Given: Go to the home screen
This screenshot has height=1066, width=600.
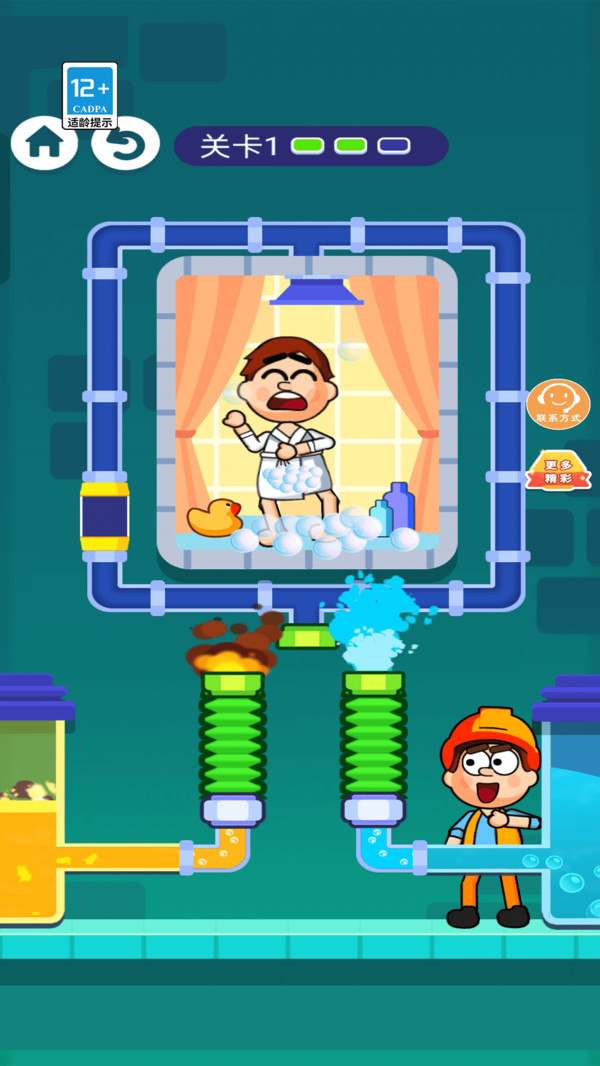Looking at the screenshot, I should 43,144.
